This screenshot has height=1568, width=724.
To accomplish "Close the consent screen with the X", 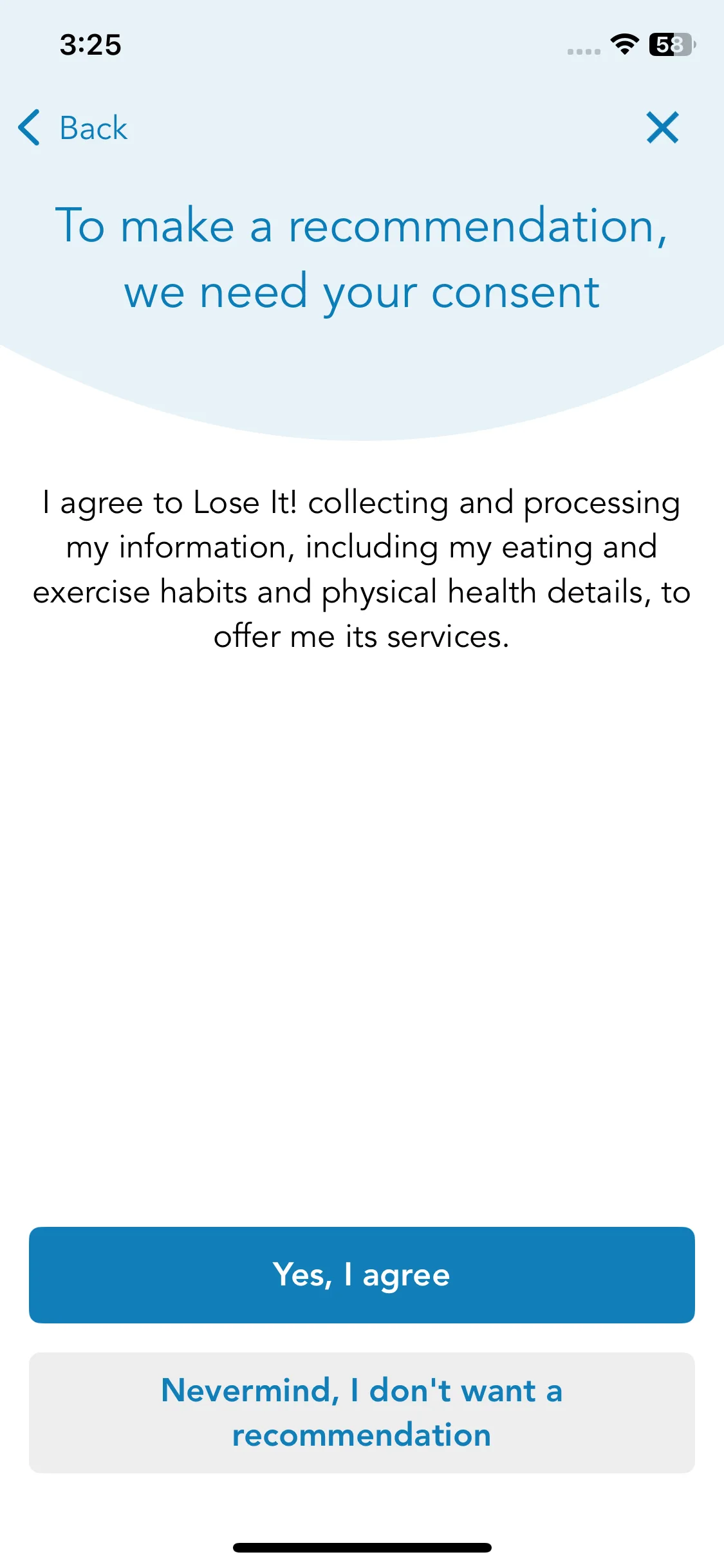I will click(x=662, y=127).
